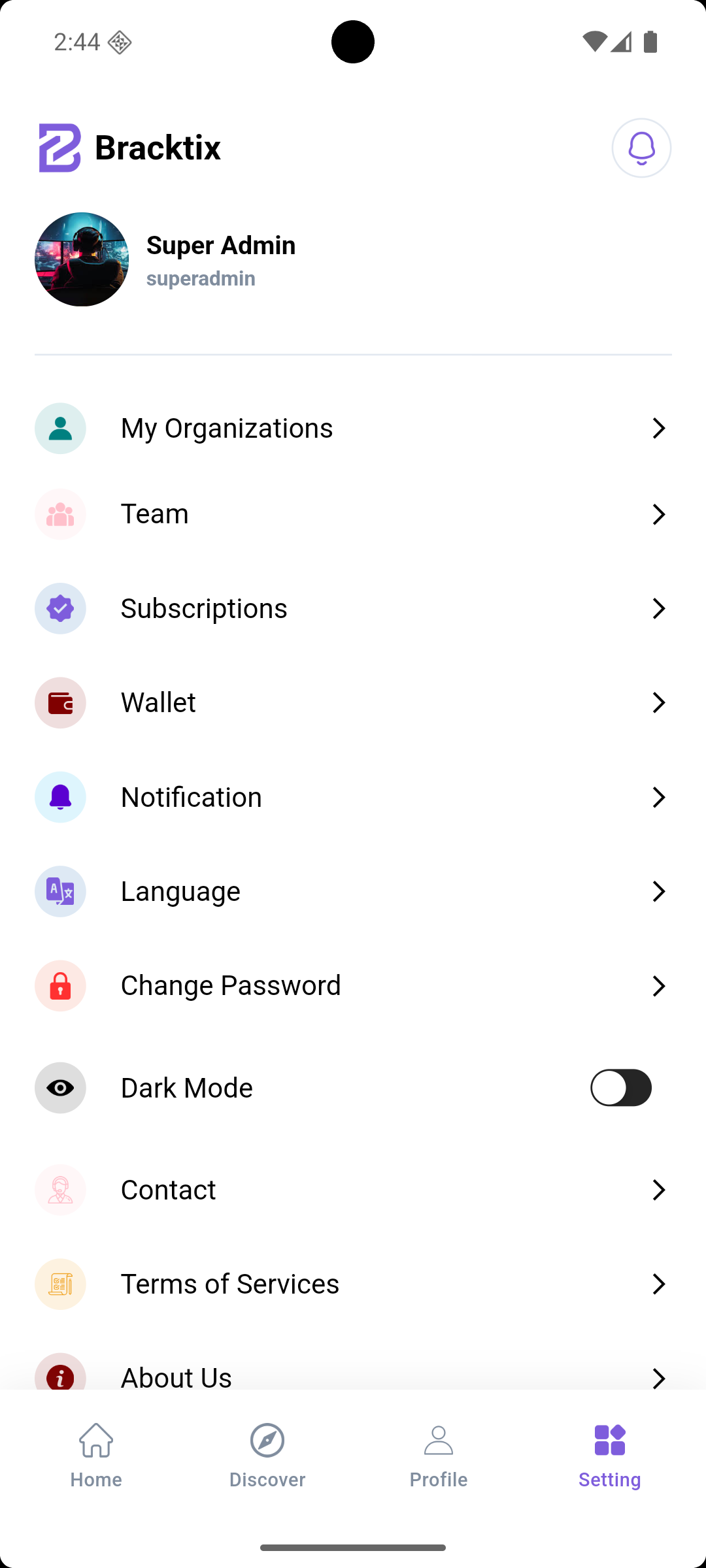Open the Subscriptions badge icon
Image resolution: width=706 pixels, height=1568 pixels.
point(60,608)
